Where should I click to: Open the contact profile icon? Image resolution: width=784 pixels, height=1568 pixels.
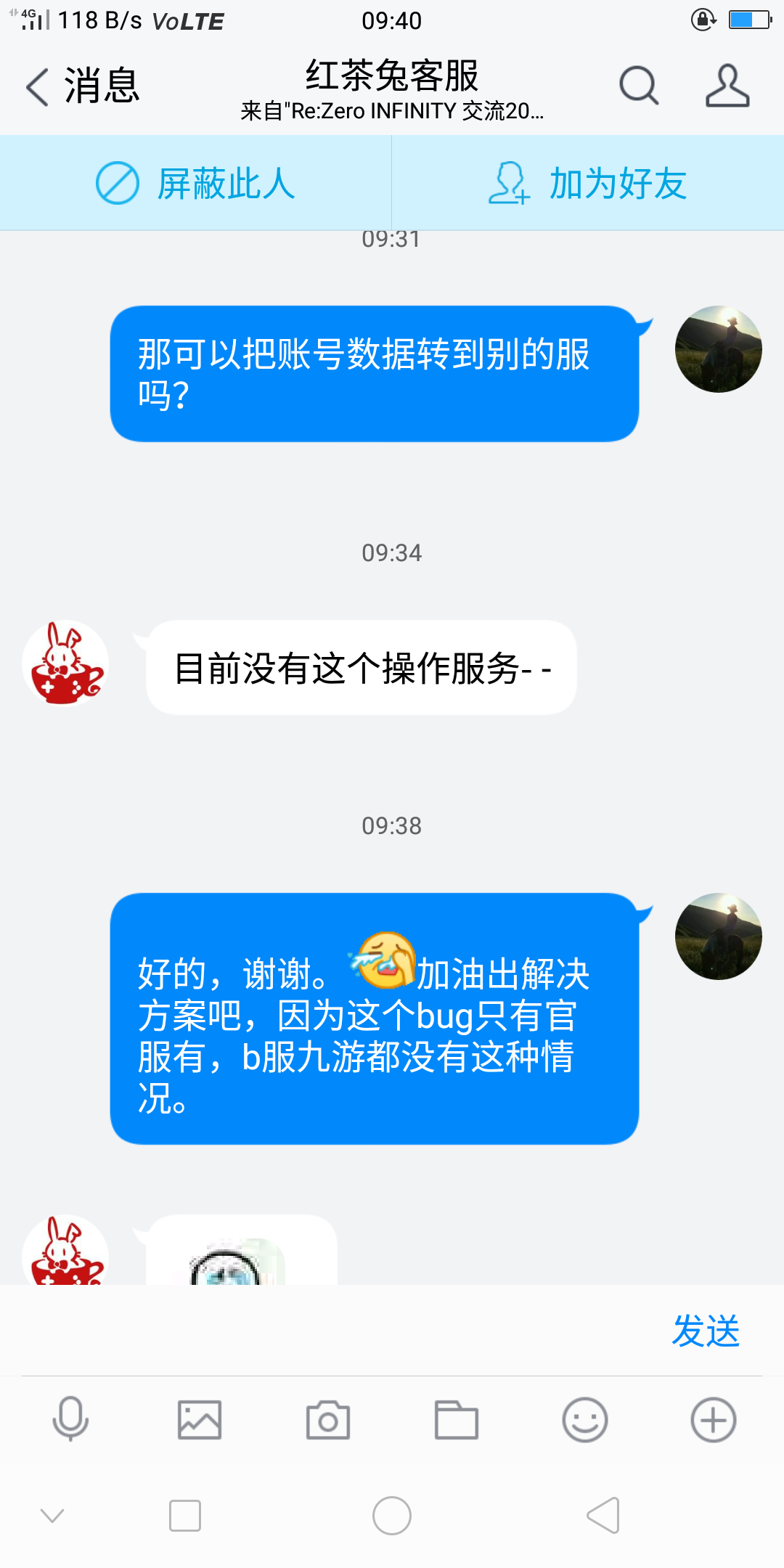point(727,86)
